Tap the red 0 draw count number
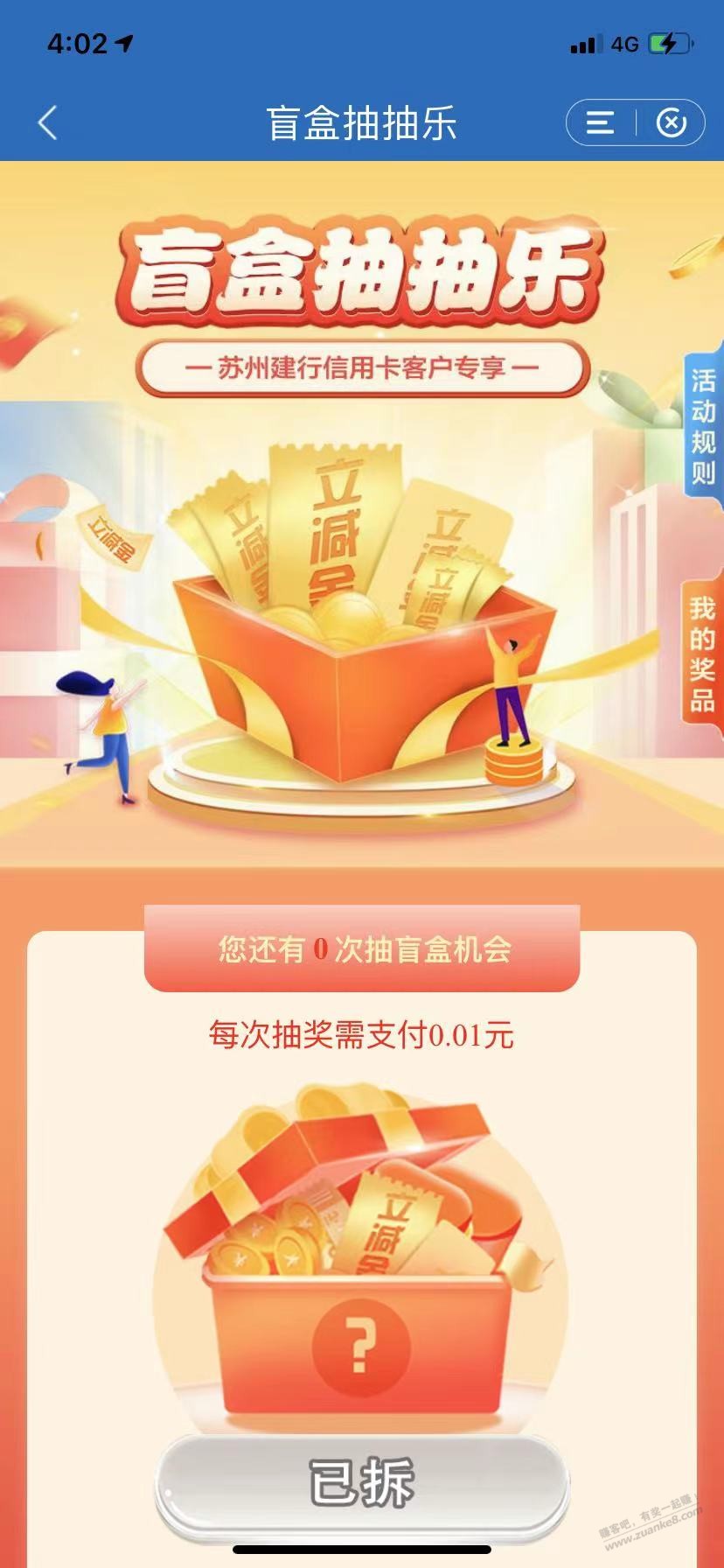The width and height of the screenshot is (724, 1568). [320, 950]
